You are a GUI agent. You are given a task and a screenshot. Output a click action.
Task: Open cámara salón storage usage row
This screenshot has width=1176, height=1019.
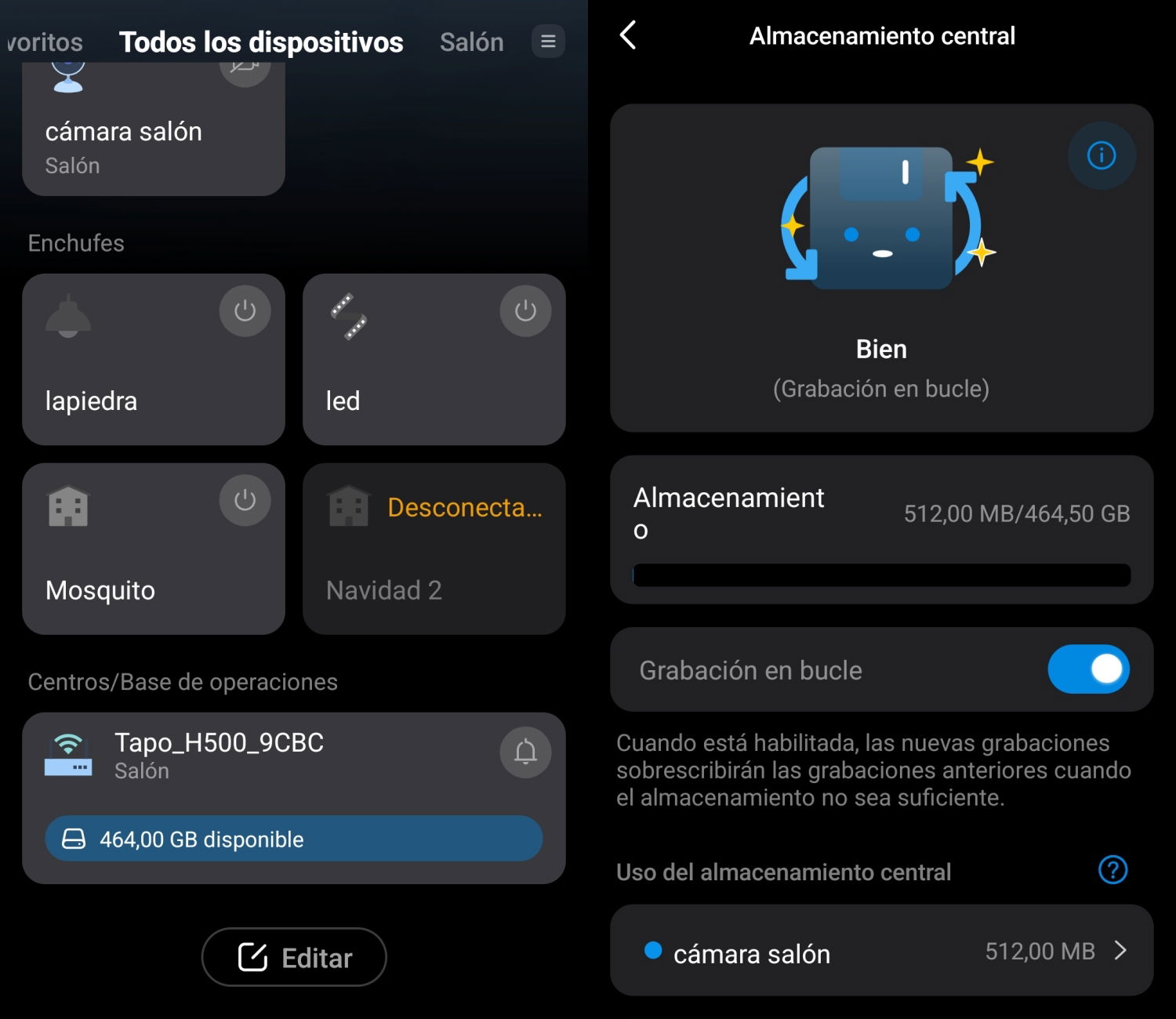881,952
